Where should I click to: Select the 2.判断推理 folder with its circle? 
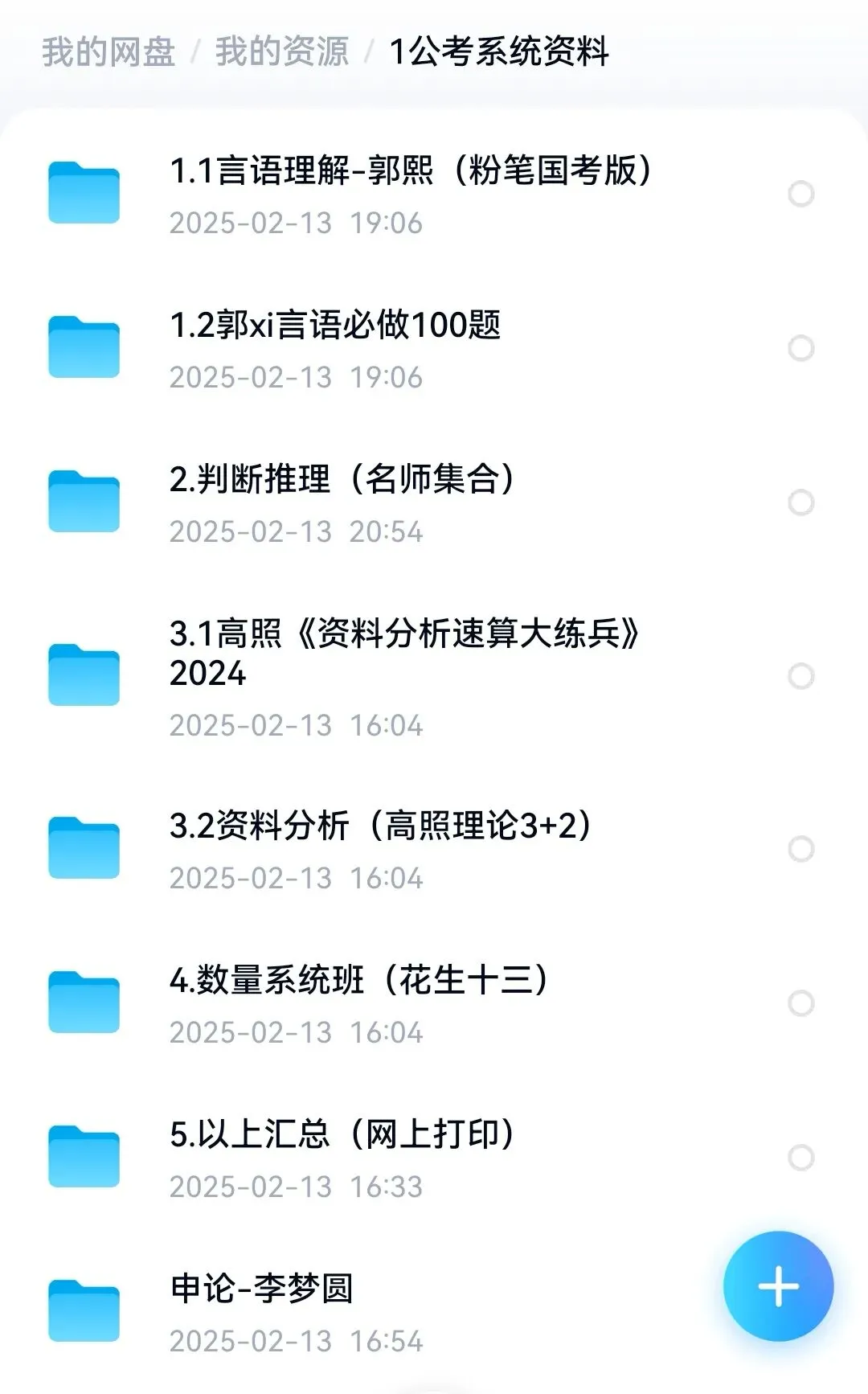pos(801,502)
